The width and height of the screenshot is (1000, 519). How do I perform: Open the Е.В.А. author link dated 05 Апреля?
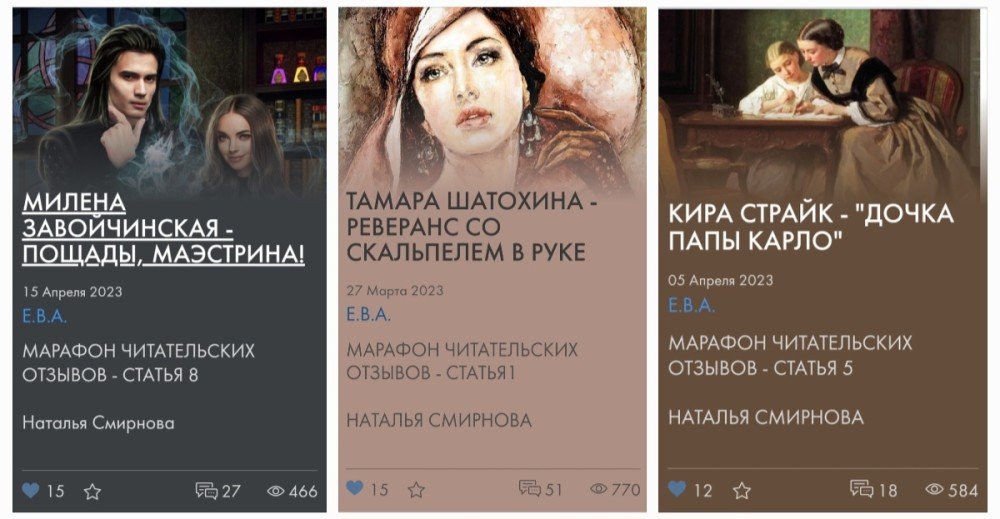(691, 306)
